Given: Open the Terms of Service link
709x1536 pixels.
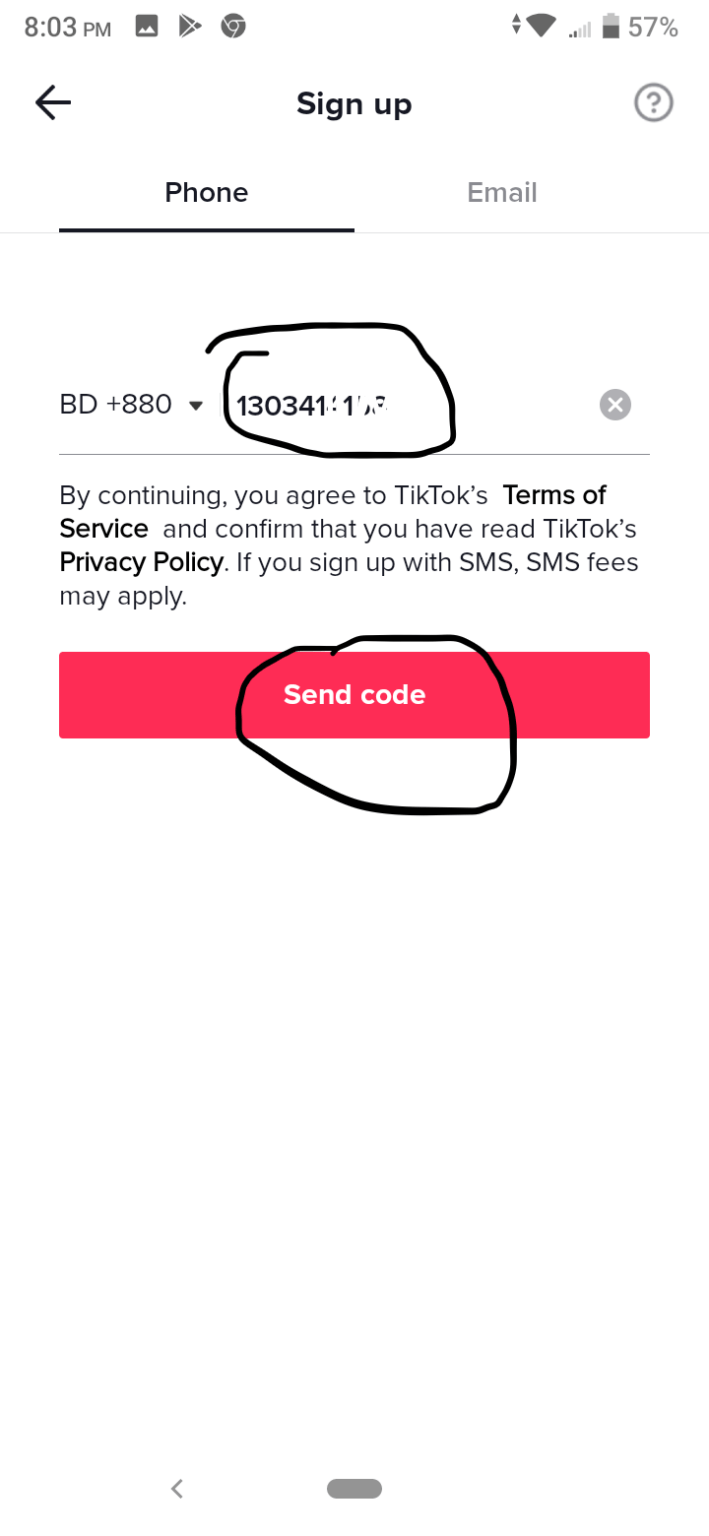Looking at the screenshot, I should [x=333, y=512].
